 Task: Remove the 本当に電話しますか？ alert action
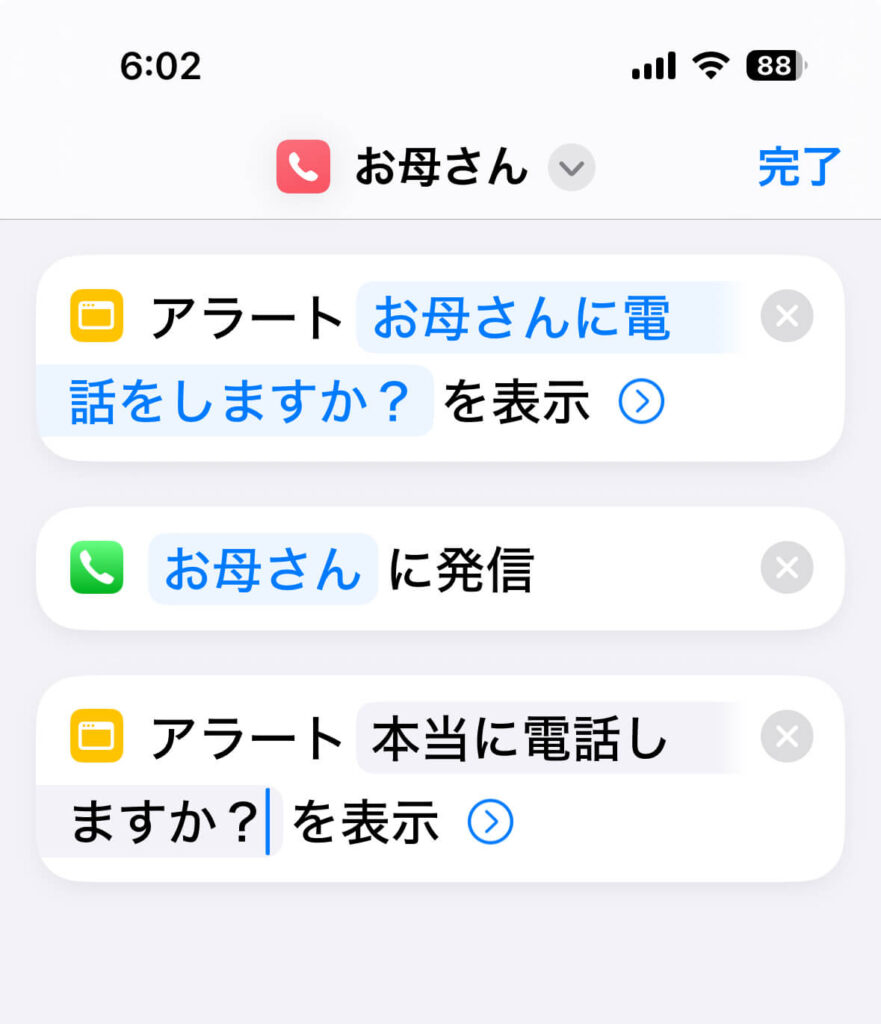click(x=786, y=737)
